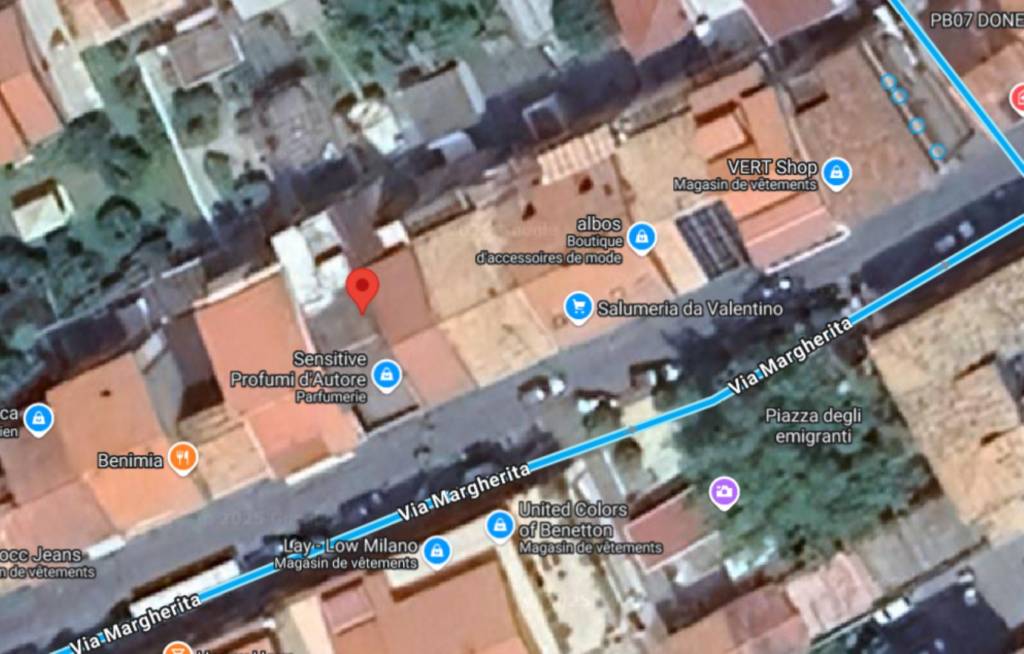The image size is (1024, 654).
Task: Open United Colors of Benetton marker
Action: pyautogui.click(x=500, y=526)
